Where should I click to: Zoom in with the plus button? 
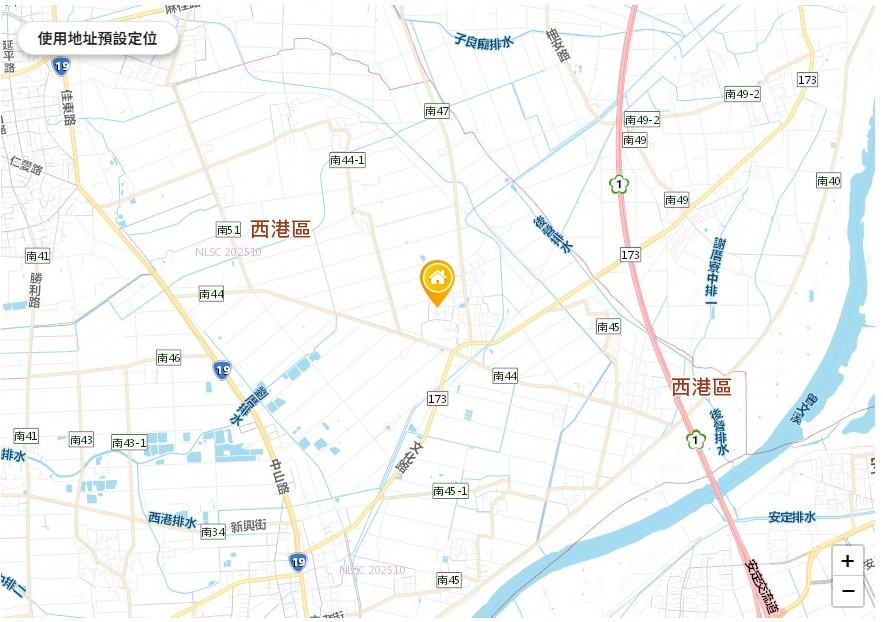point(847,561)
